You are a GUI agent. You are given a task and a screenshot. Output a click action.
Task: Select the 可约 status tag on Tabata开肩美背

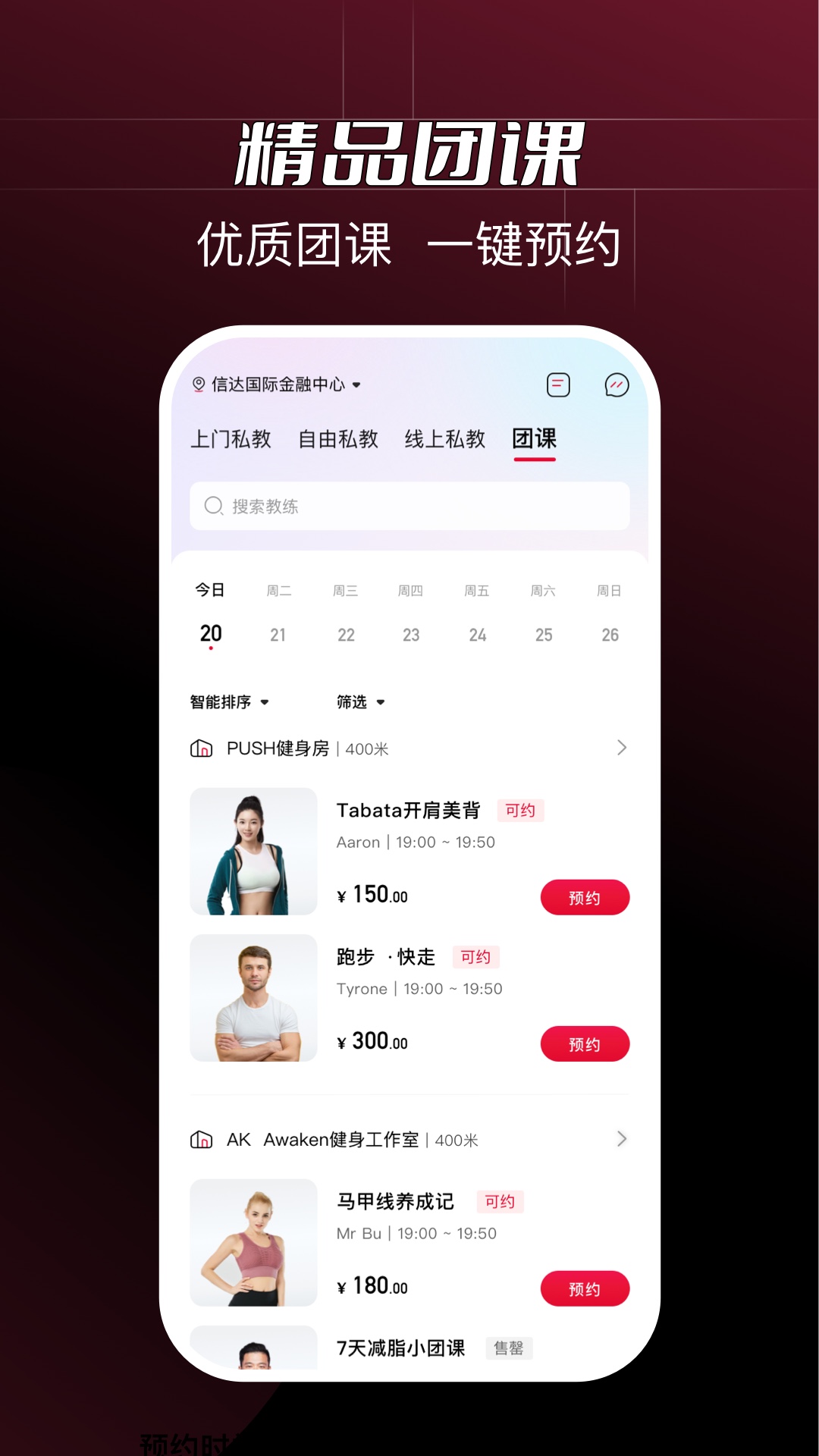click(519, 811)
